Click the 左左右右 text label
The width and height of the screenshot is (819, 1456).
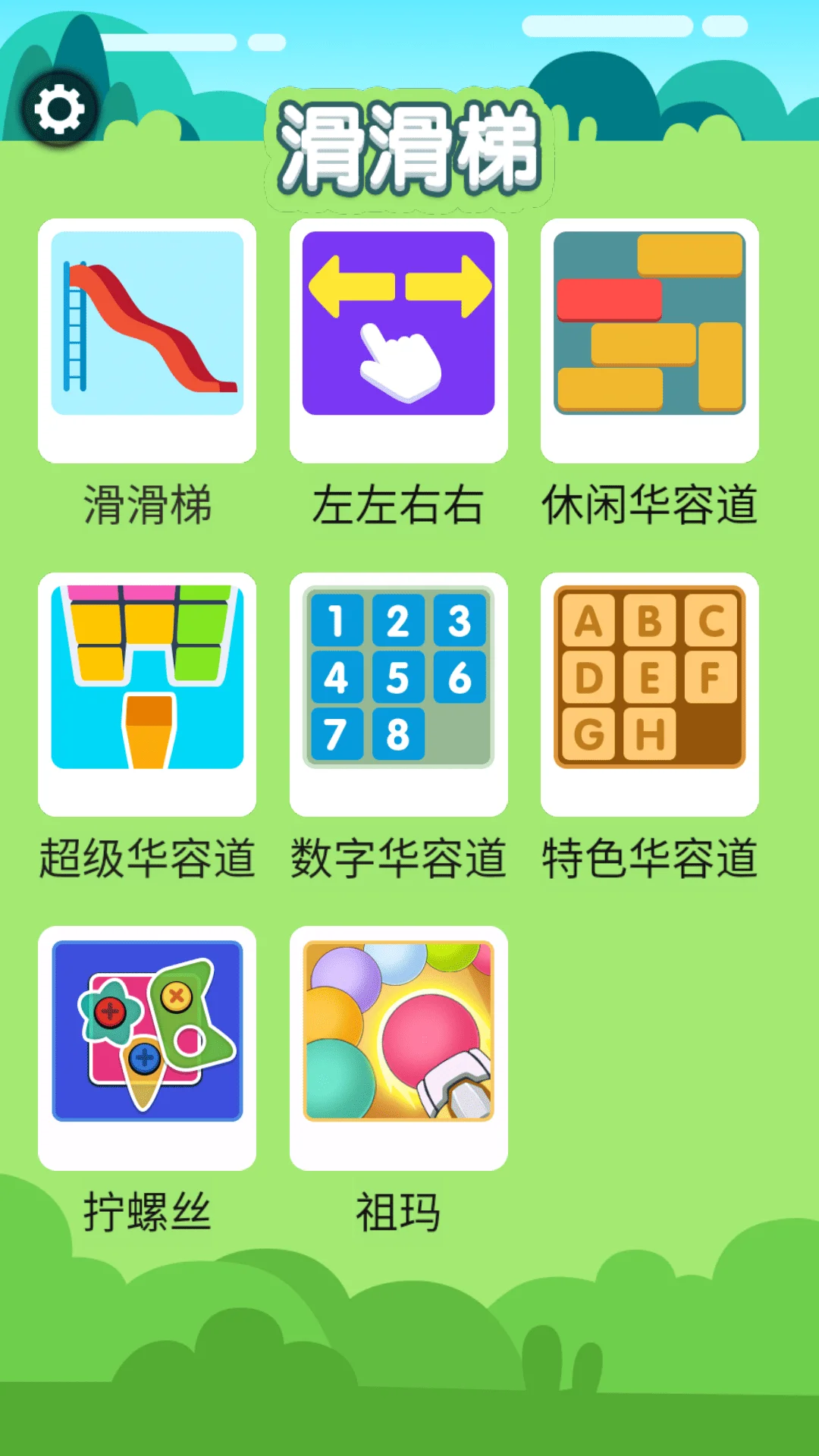click(x=400, y=504)
